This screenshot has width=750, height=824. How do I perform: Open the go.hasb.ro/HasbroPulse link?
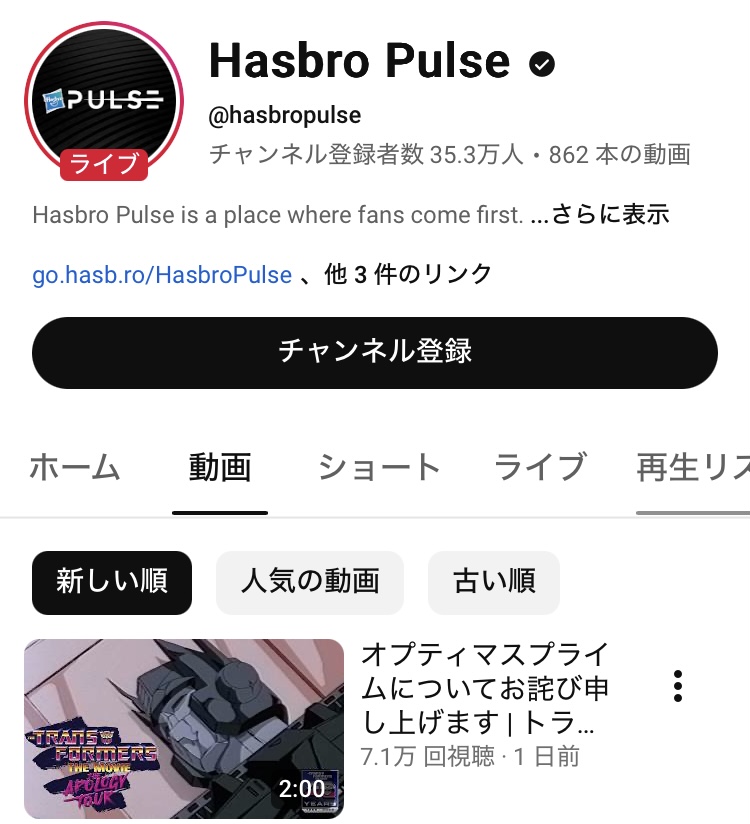pos(162,275)
